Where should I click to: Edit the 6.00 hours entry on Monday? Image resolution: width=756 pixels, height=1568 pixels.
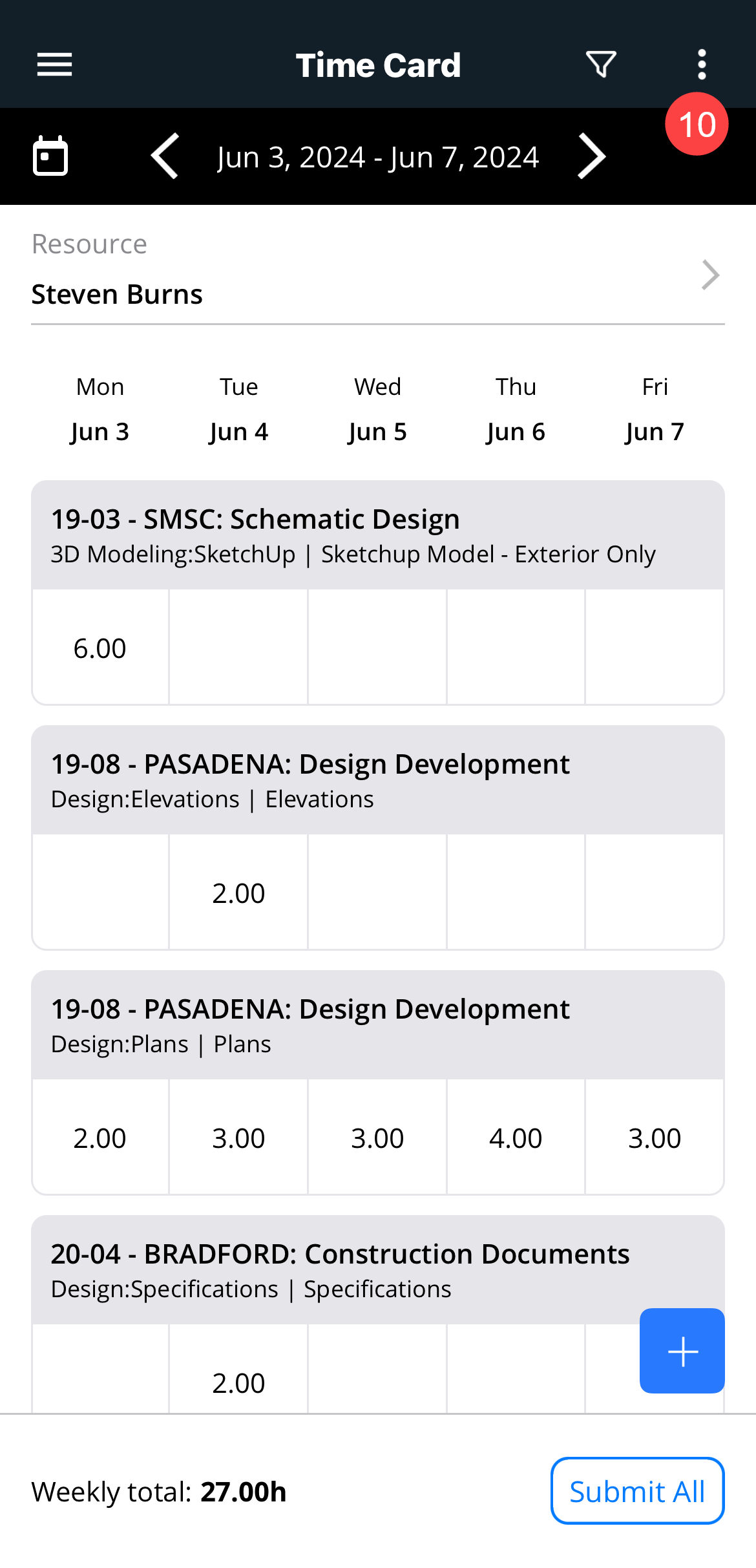pyautogui.click(x=100, y=648)
